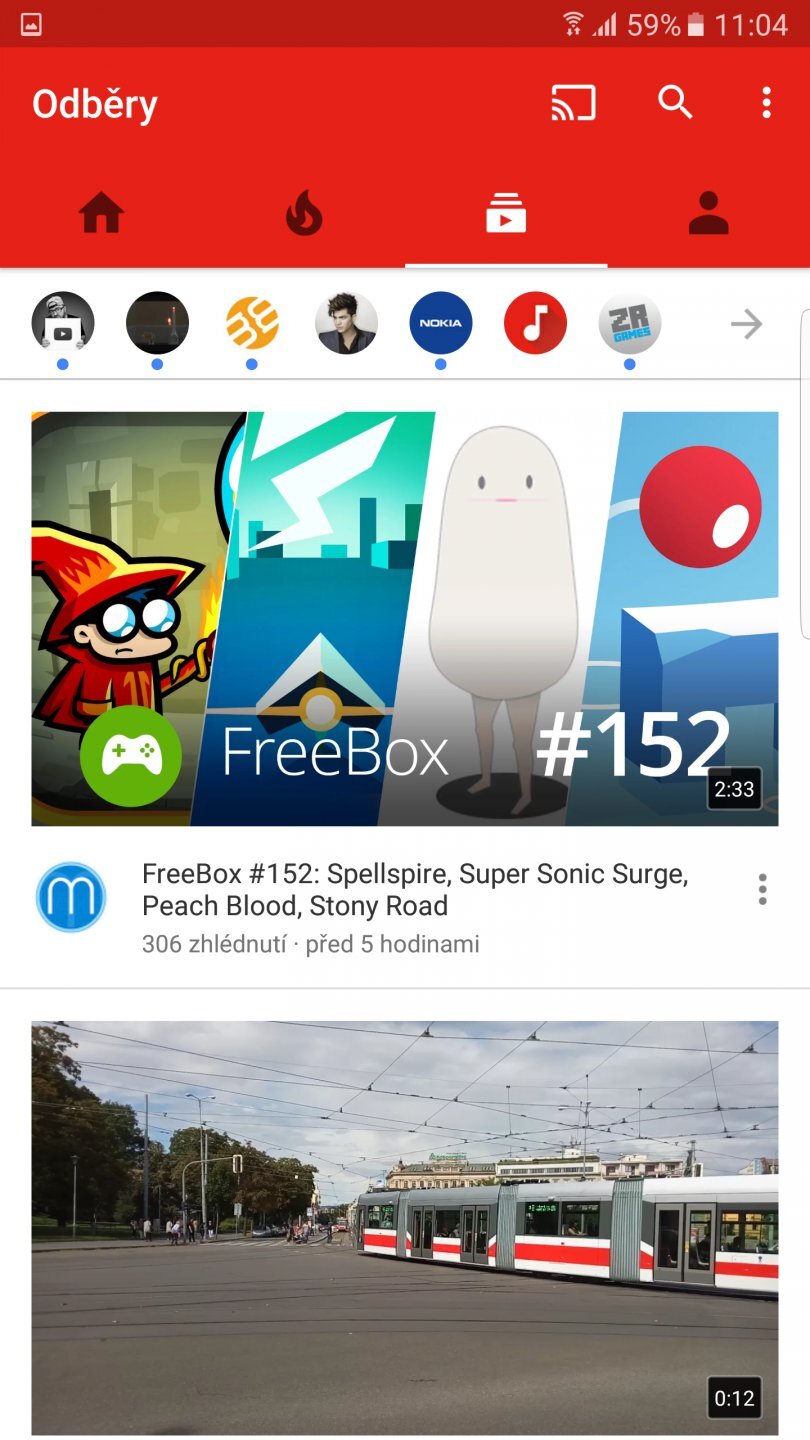This screenshot has height=1440, width=810.
Task: Switch to the Odběry screen title
Action: 95,103
